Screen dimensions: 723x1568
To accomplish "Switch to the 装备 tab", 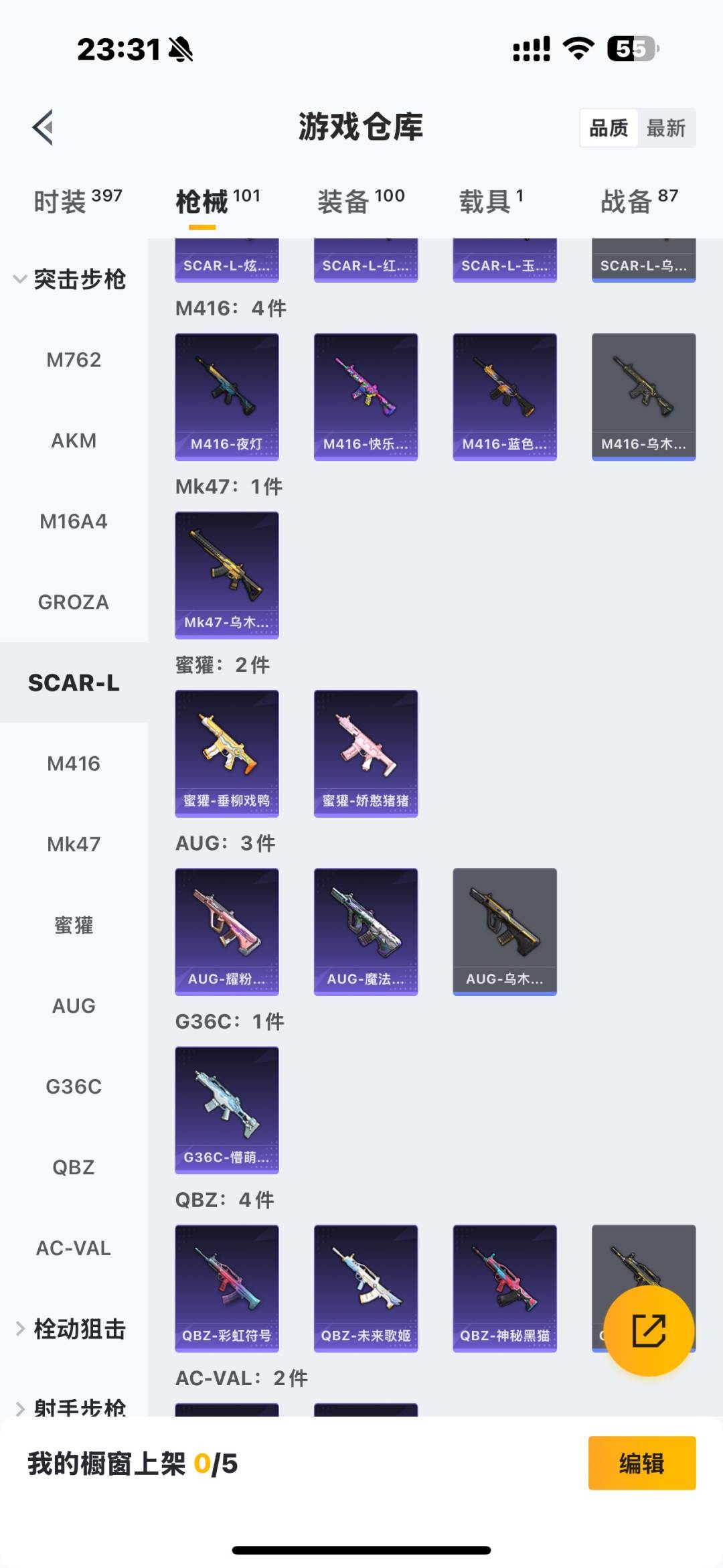I will 360,201.
